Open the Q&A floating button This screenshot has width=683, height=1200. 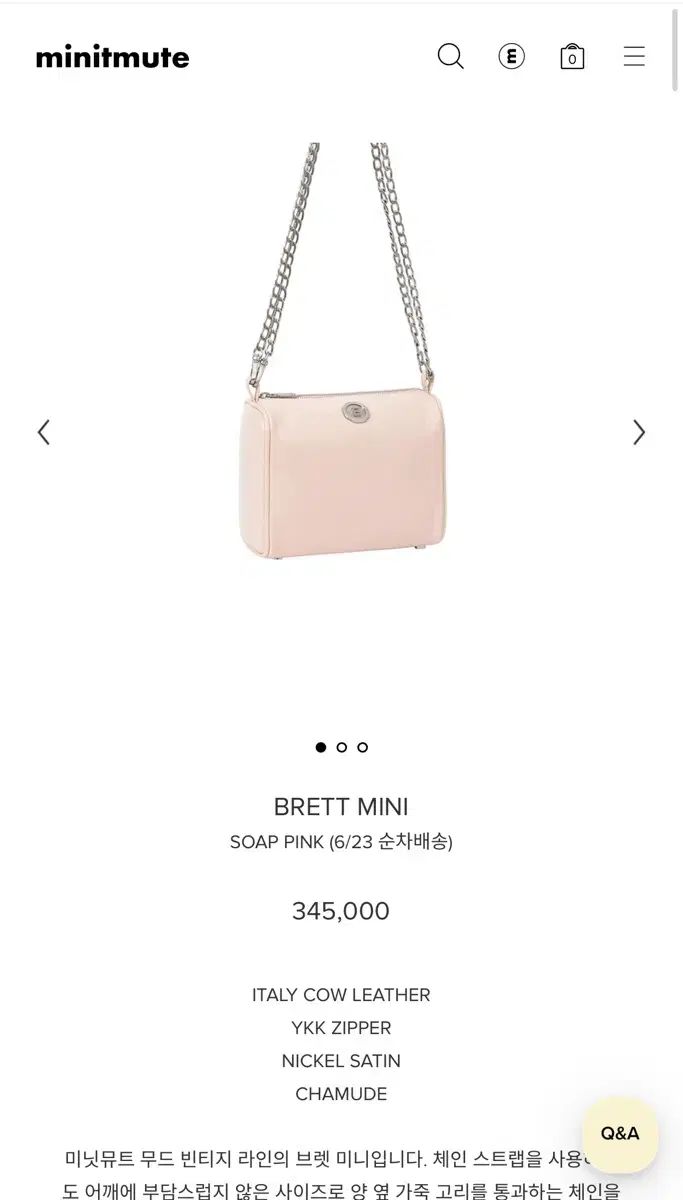[620, 1134]
